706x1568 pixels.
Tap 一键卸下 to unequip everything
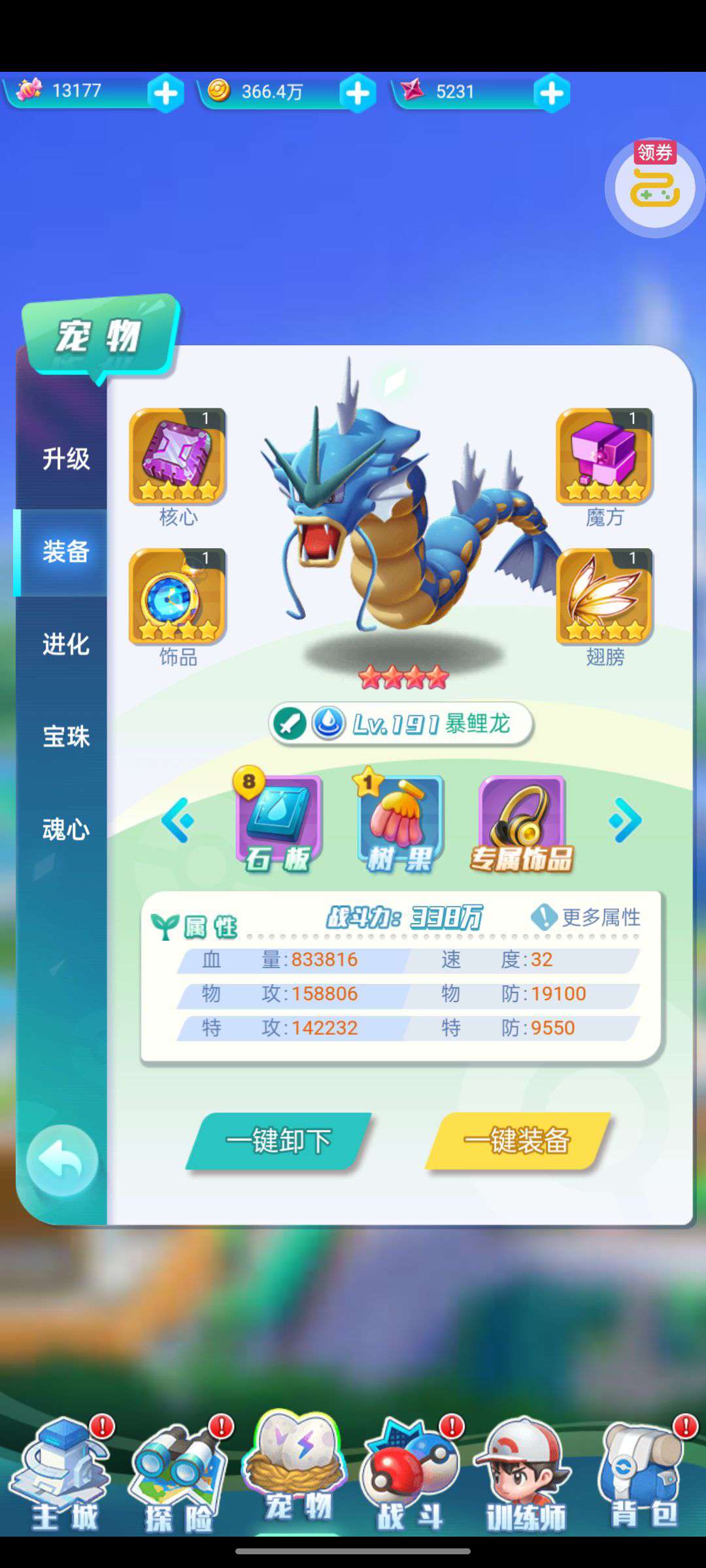pos(279,1141)
